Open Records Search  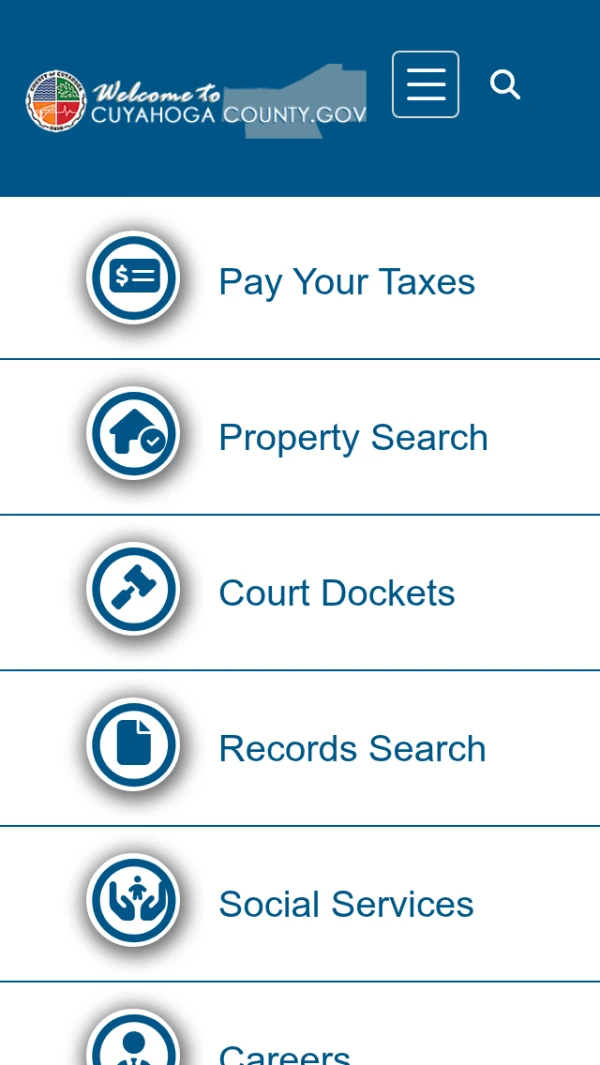(x=351, y=749)
